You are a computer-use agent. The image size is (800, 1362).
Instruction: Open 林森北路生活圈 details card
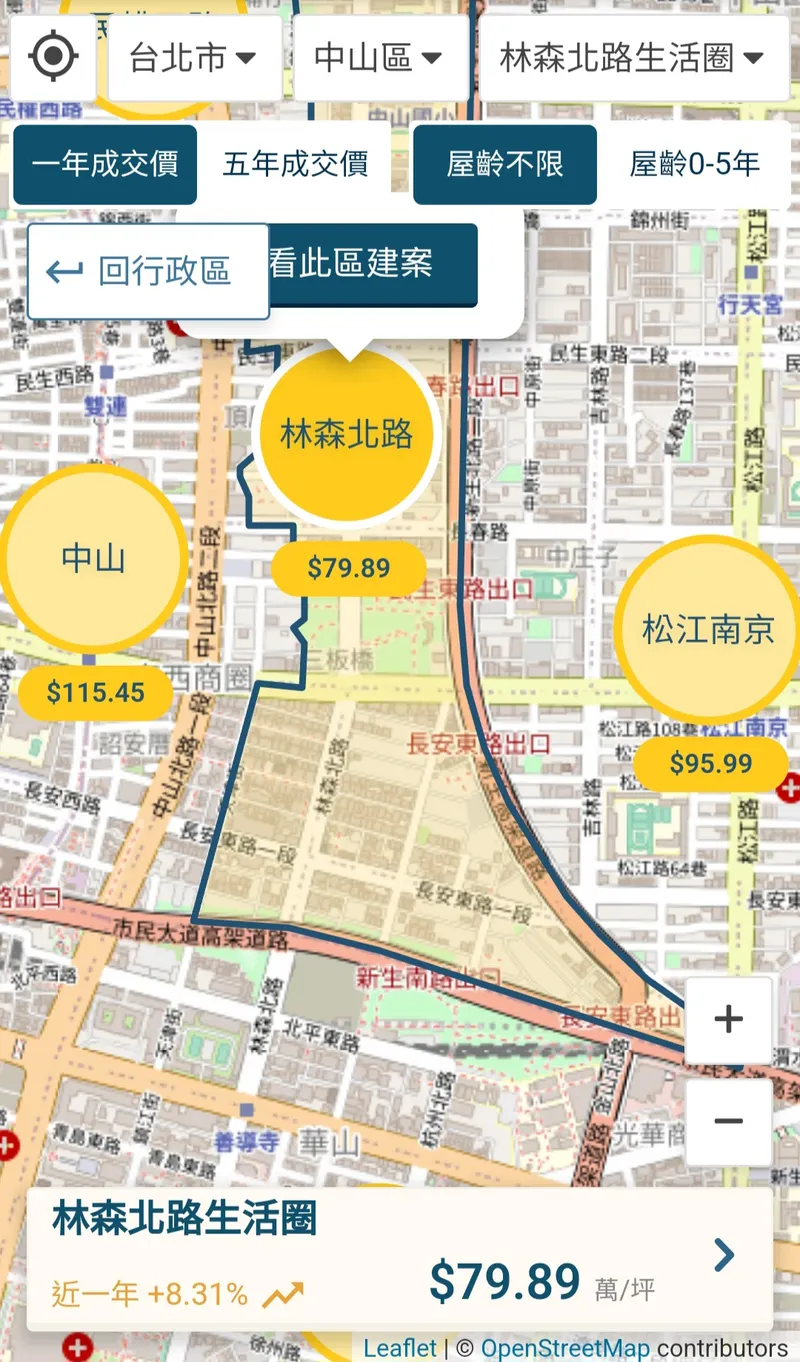tap(400, 1258)
